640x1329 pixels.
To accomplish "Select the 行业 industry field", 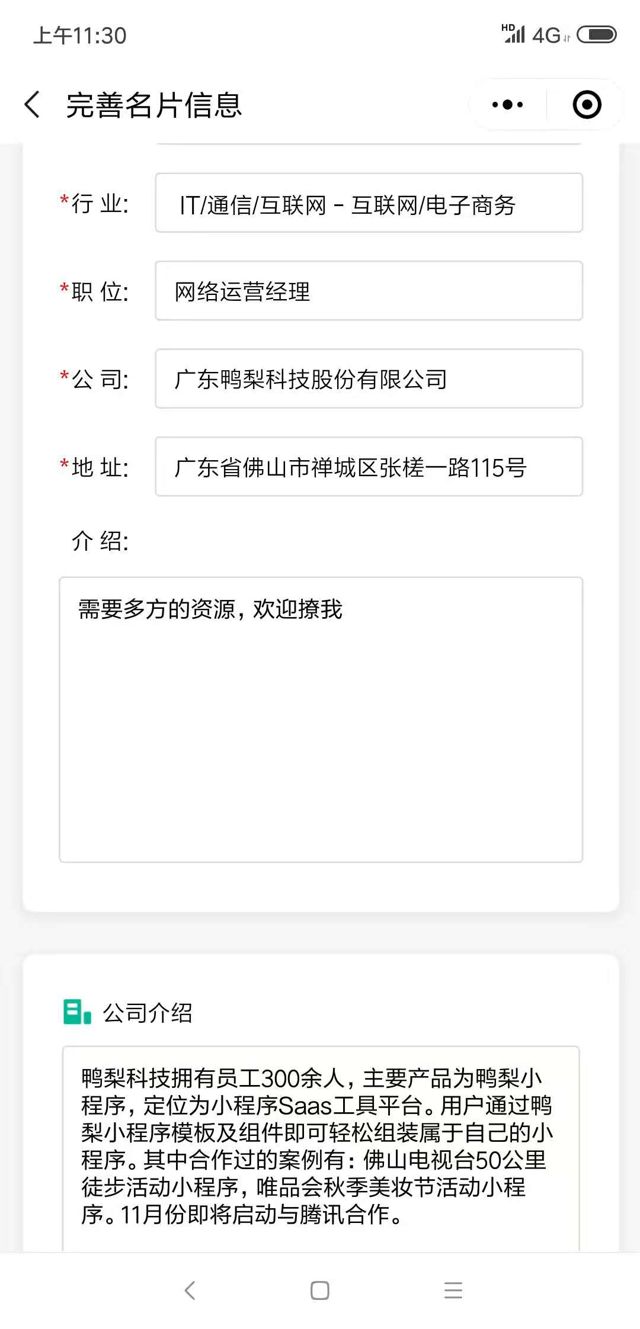I will tap(368, 203).
